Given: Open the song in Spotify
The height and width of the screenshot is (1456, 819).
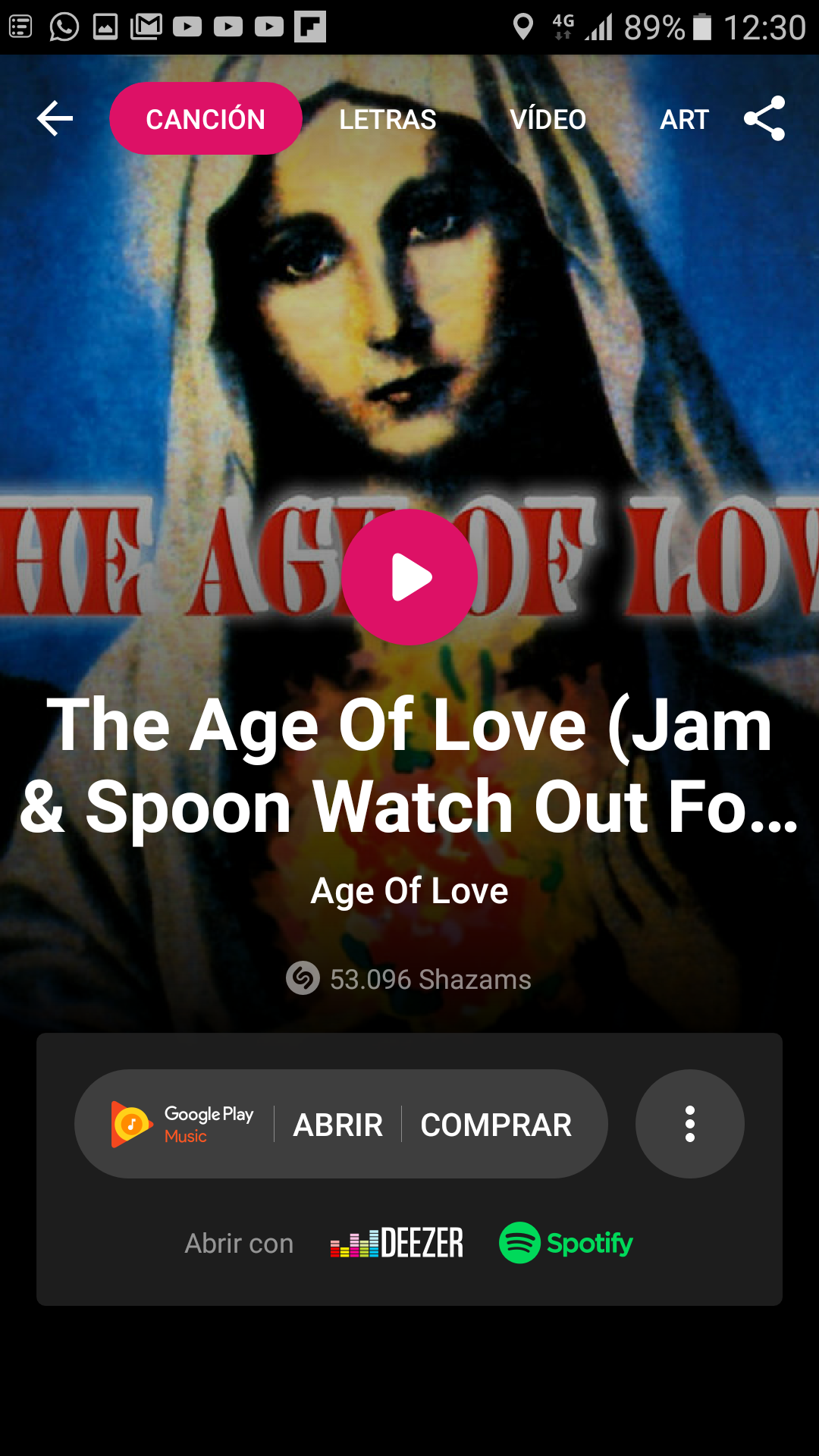Looking at the screenshot, I should (566, 1243).
